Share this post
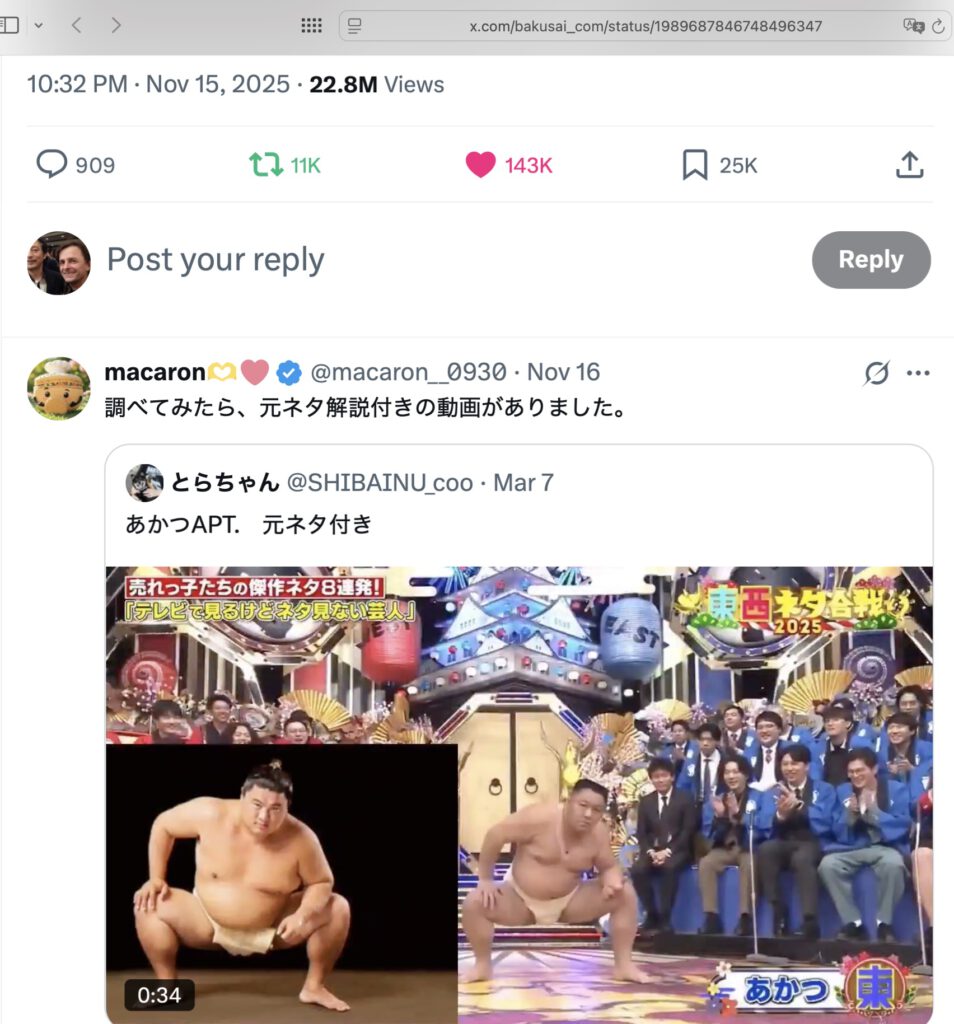This screenshot has height=1024, width=954. tap(909, 165)
